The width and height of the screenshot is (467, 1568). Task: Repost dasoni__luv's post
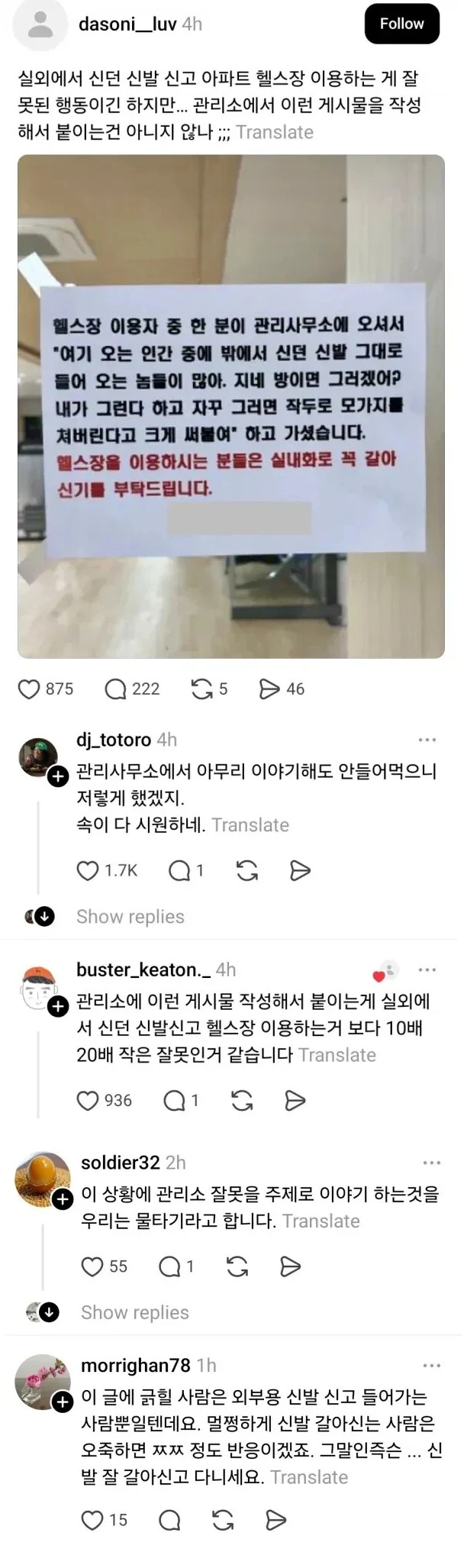pos(202,689)
